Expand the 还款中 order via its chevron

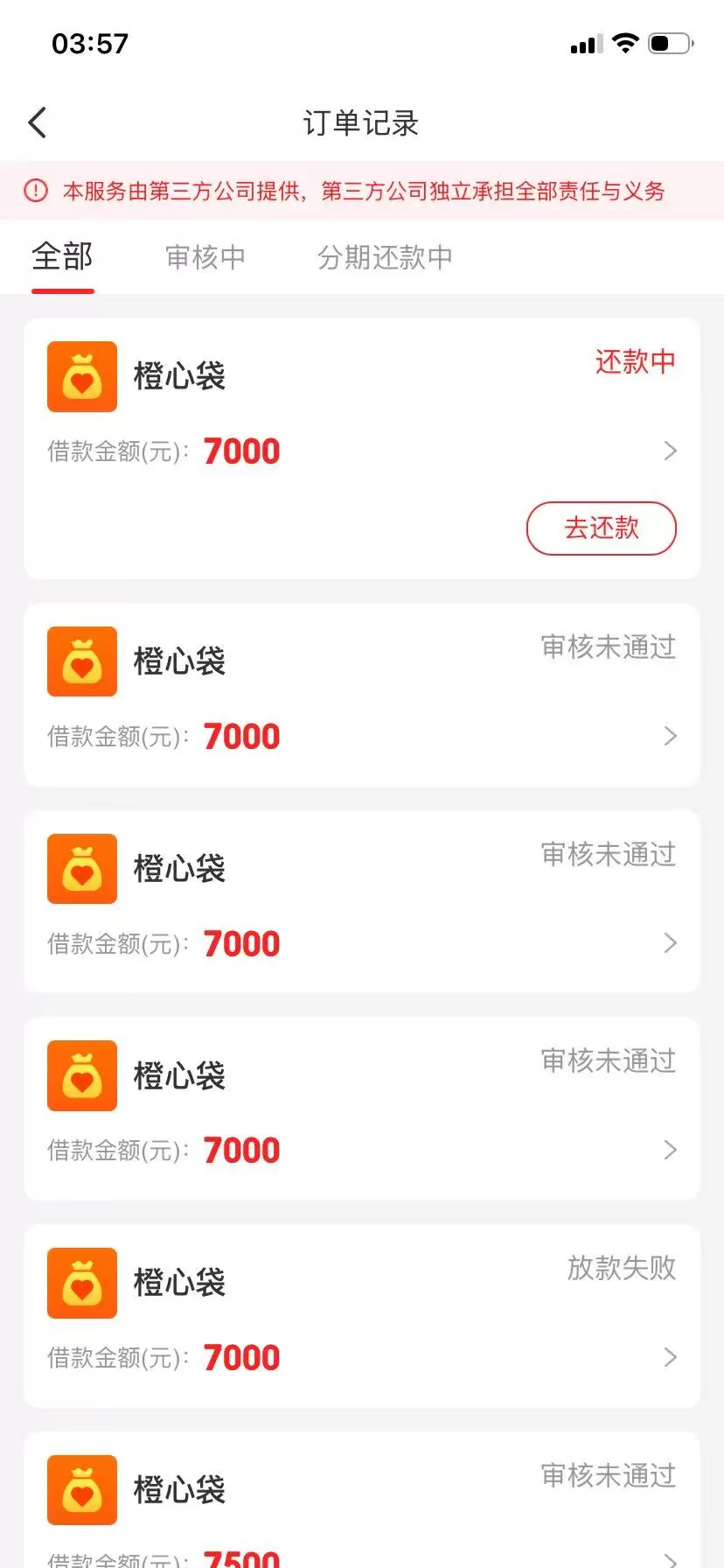671,450
